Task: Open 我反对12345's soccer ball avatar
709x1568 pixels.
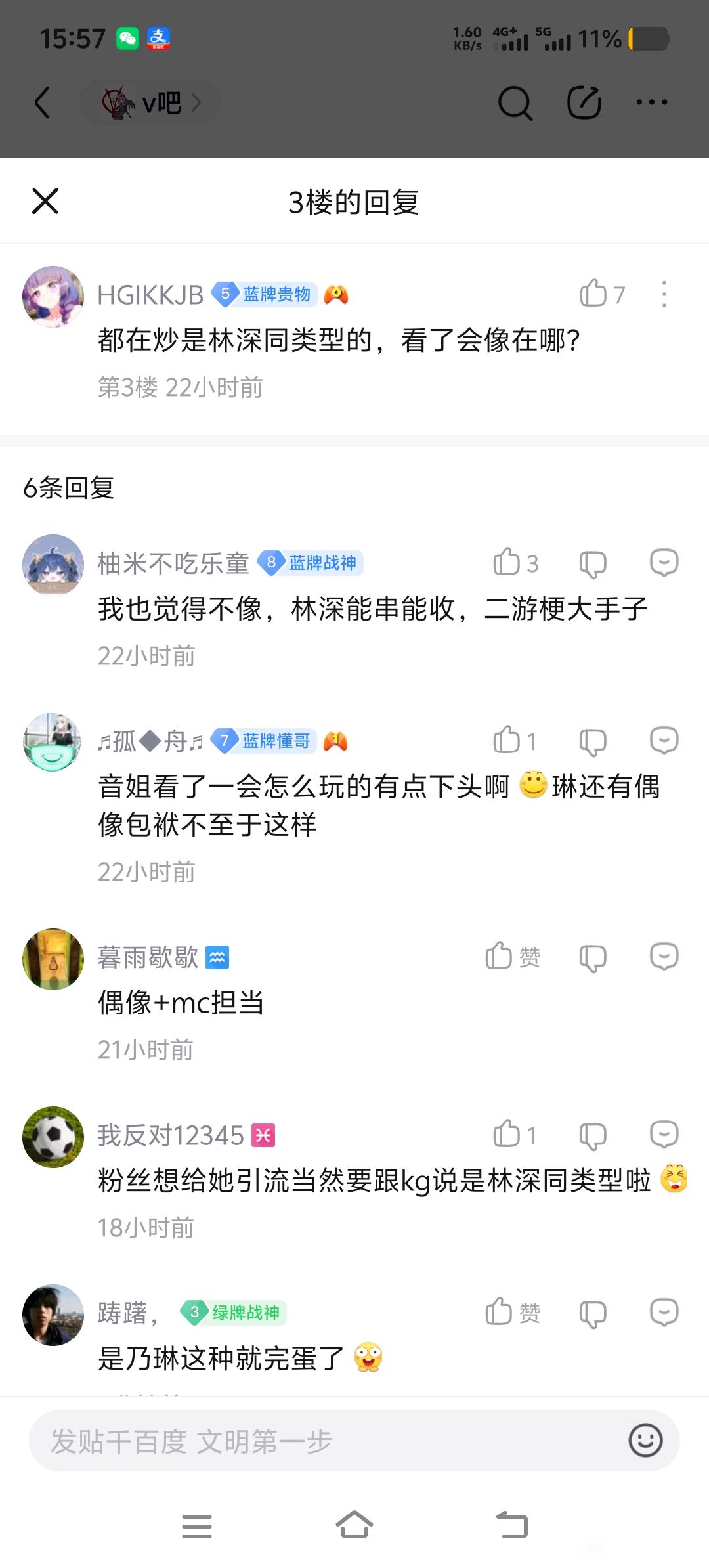Action: (x=53, y=1137)
